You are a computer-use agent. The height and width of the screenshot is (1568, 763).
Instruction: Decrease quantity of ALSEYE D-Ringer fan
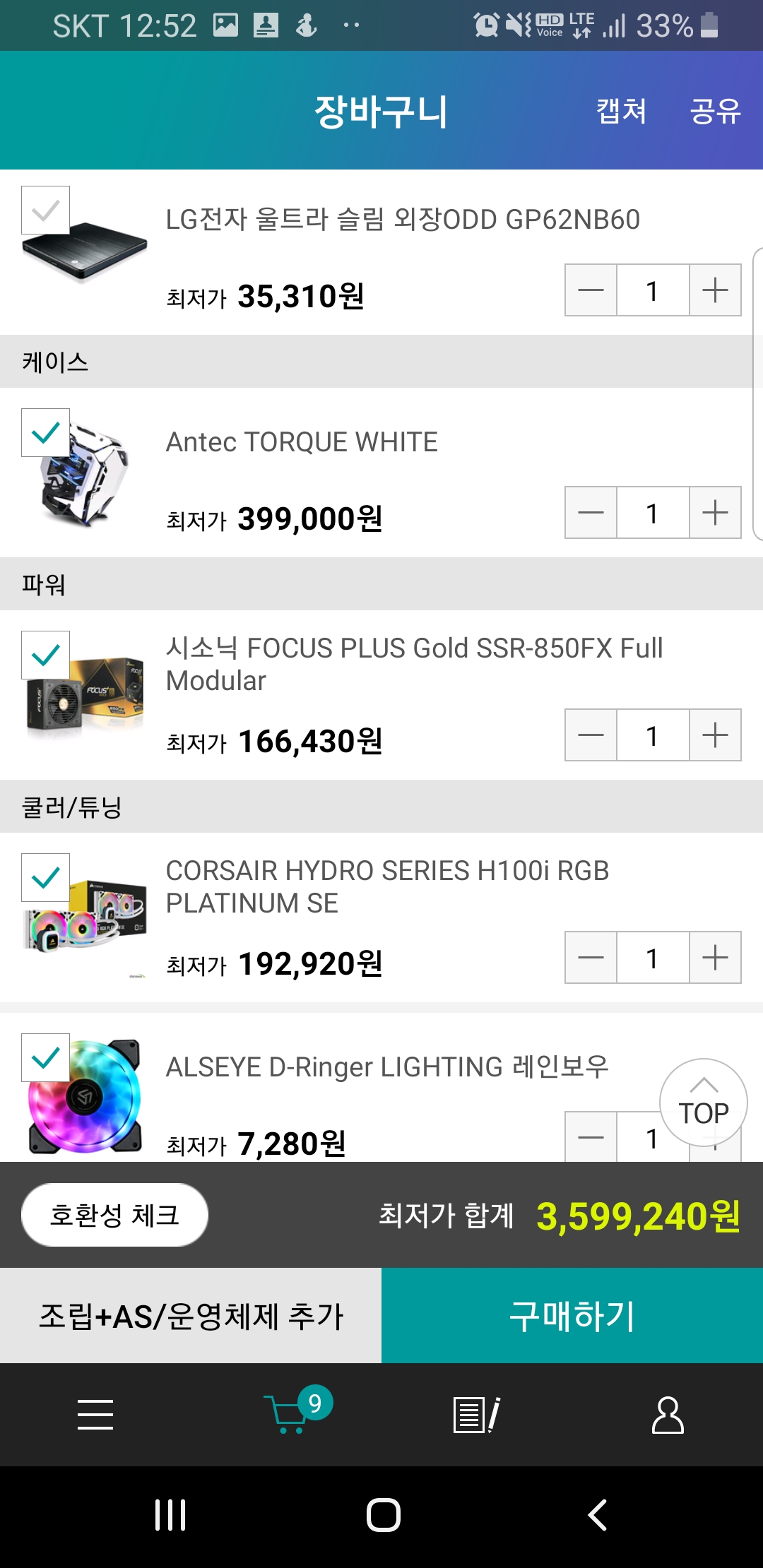tap(591, 1137)
